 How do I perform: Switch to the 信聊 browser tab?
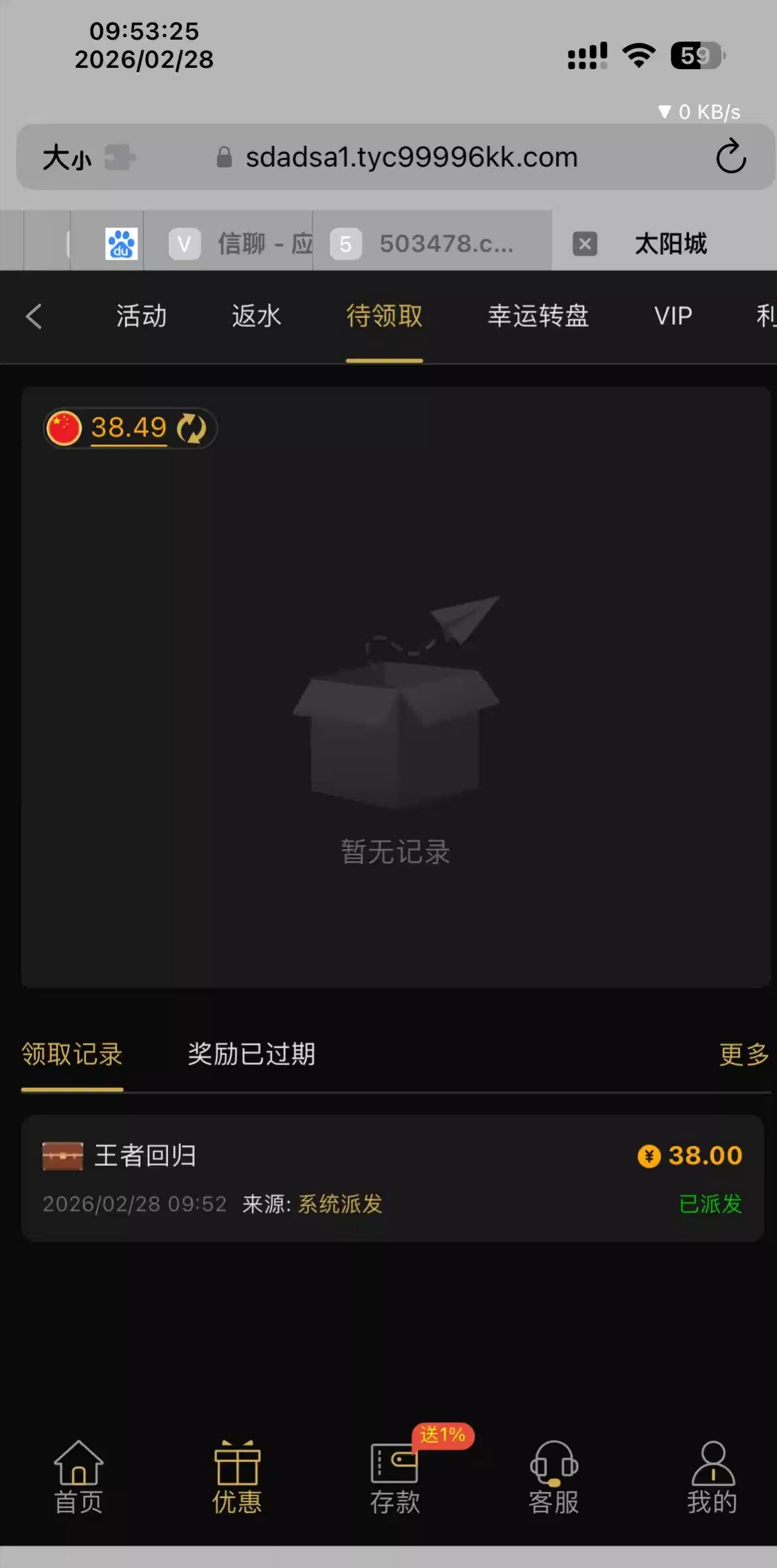[242, 243]
